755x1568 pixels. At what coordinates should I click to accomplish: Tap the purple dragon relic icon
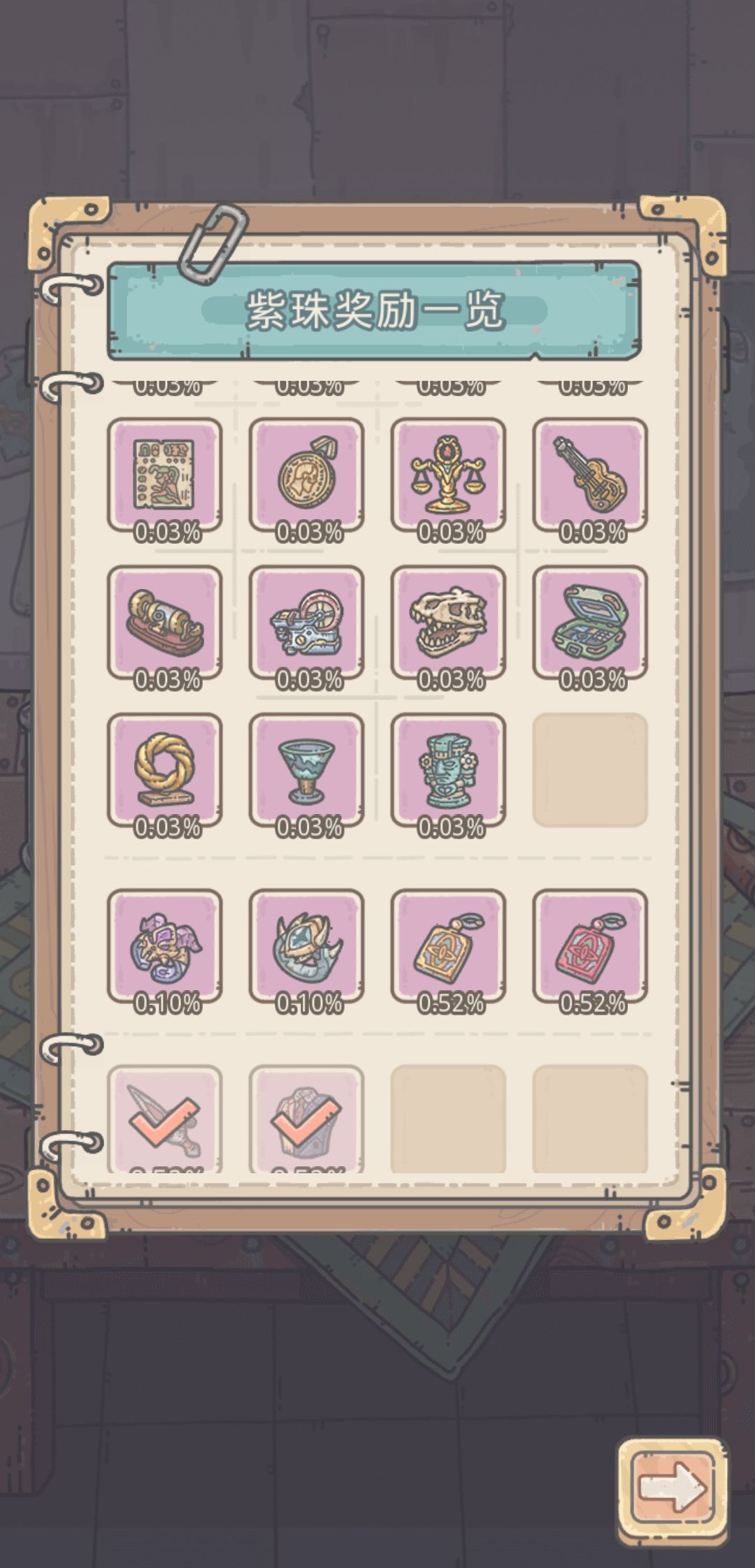[166, 947]
